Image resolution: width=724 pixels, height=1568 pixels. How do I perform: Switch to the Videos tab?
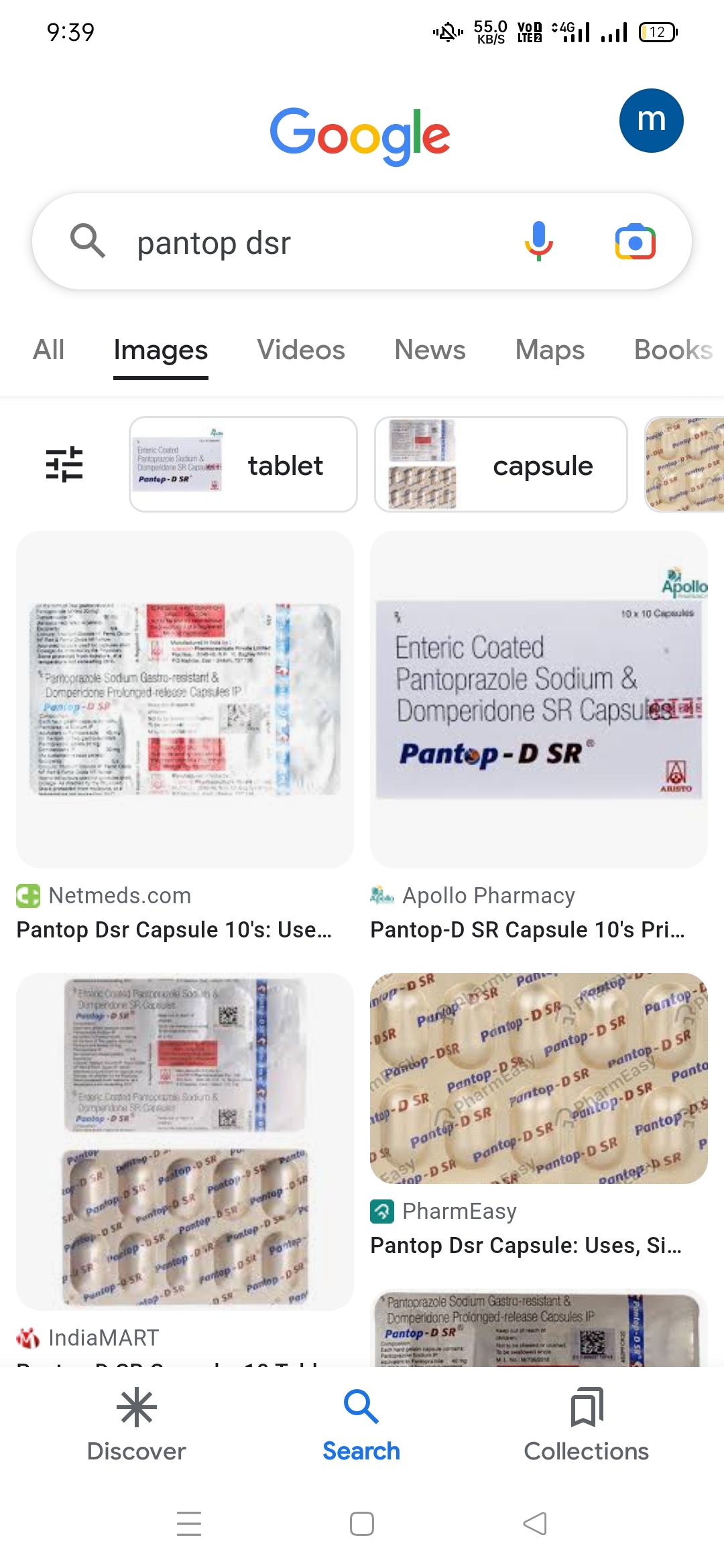(x=301, y=350)
